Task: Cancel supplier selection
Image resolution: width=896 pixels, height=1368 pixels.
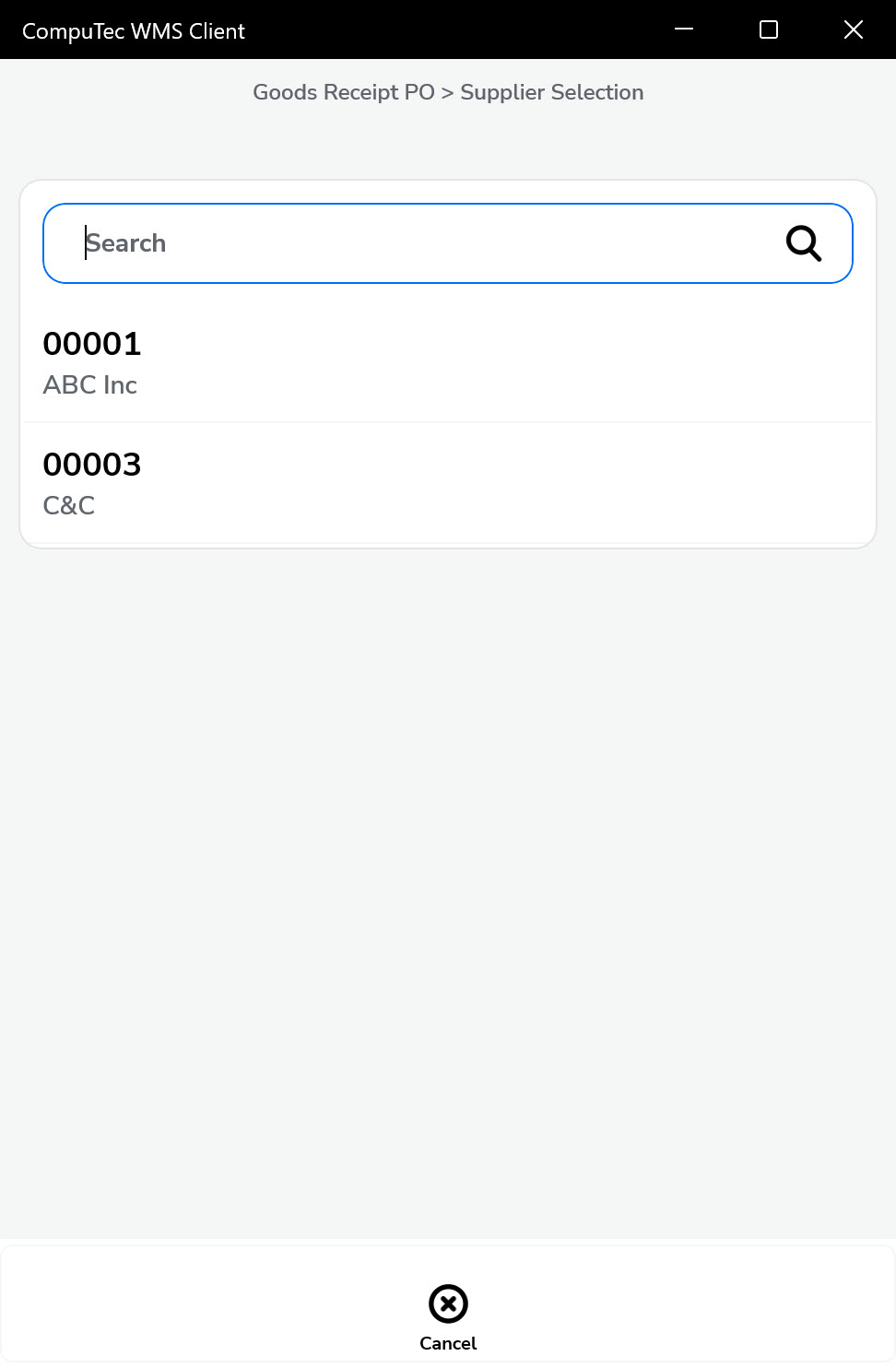Action: [x=448, y=1316]
